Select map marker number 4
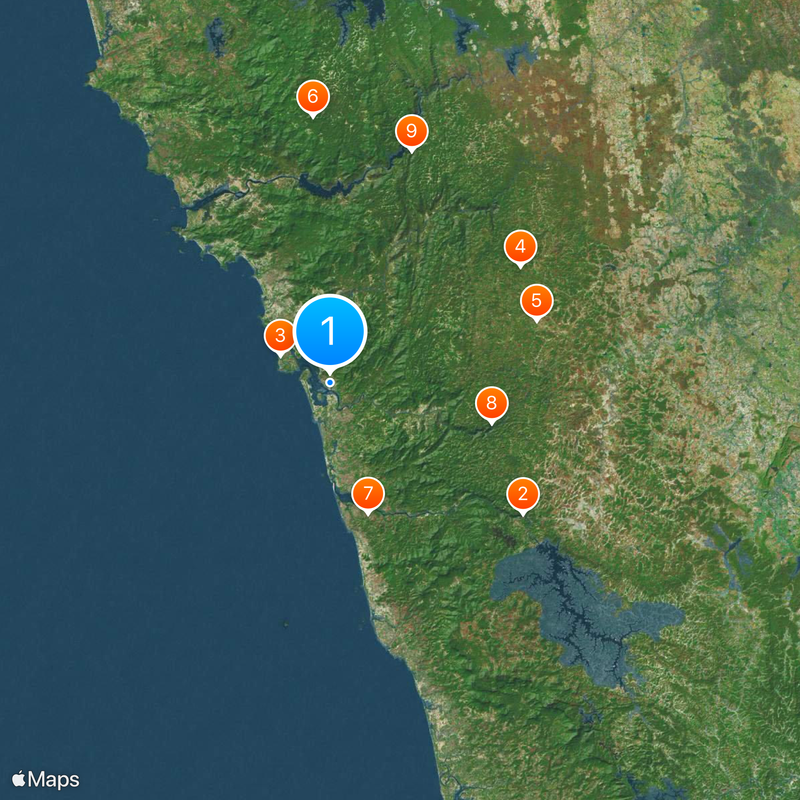 (520, 246)
